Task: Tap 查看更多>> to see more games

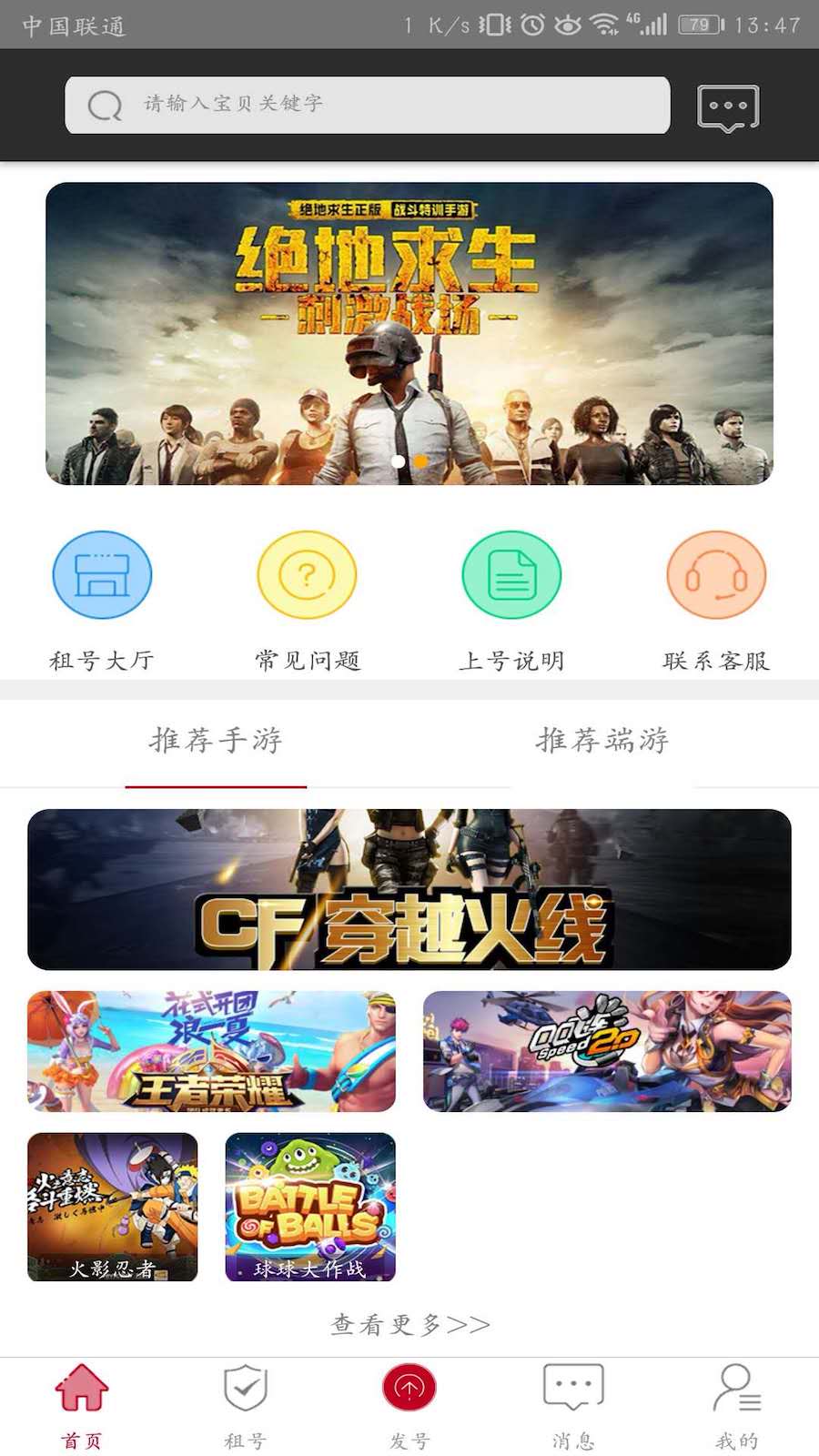Action: pyautogui.click(x=409, y=1324)
